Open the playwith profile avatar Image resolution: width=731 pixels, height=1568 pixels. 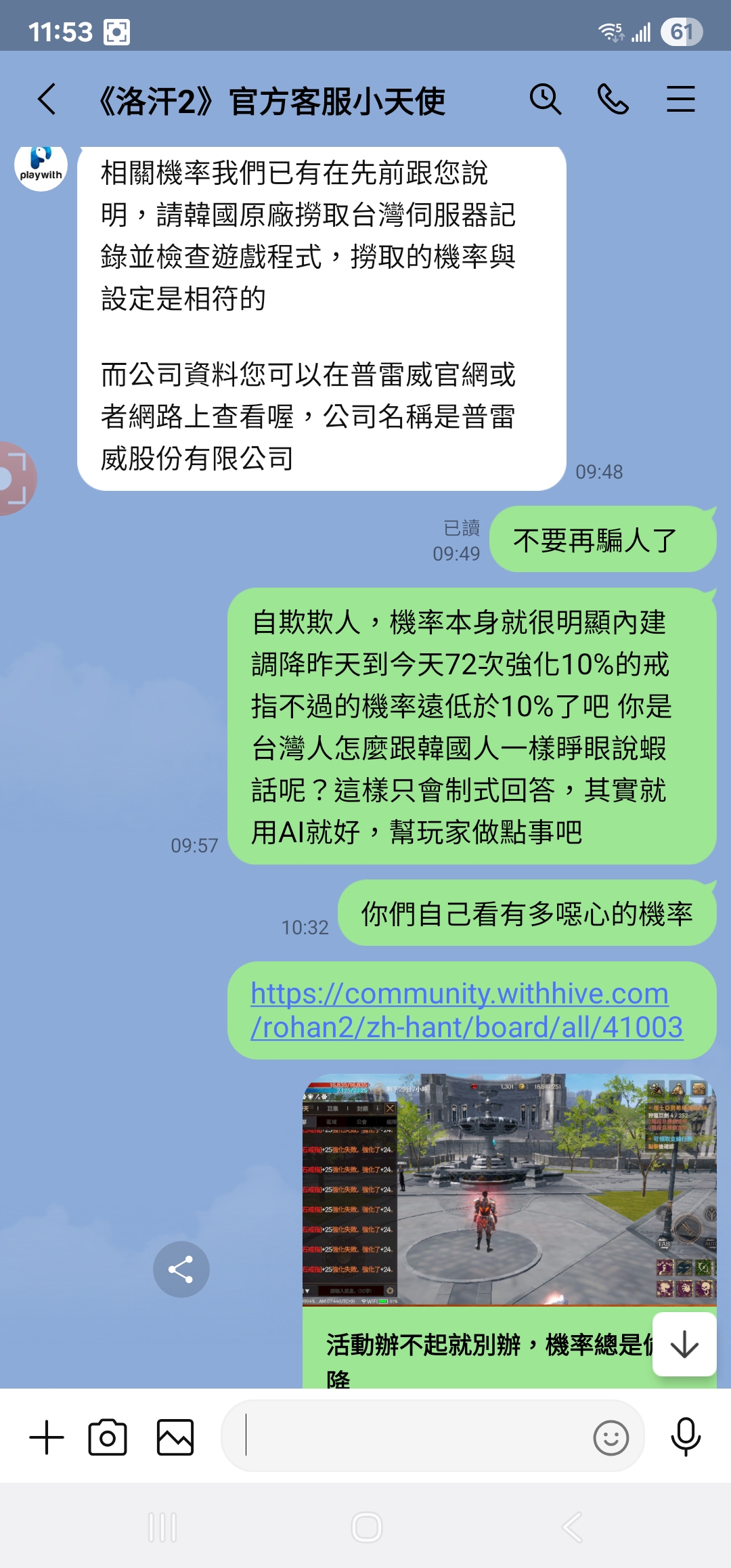pyautogui.click(x=41, y=166)
